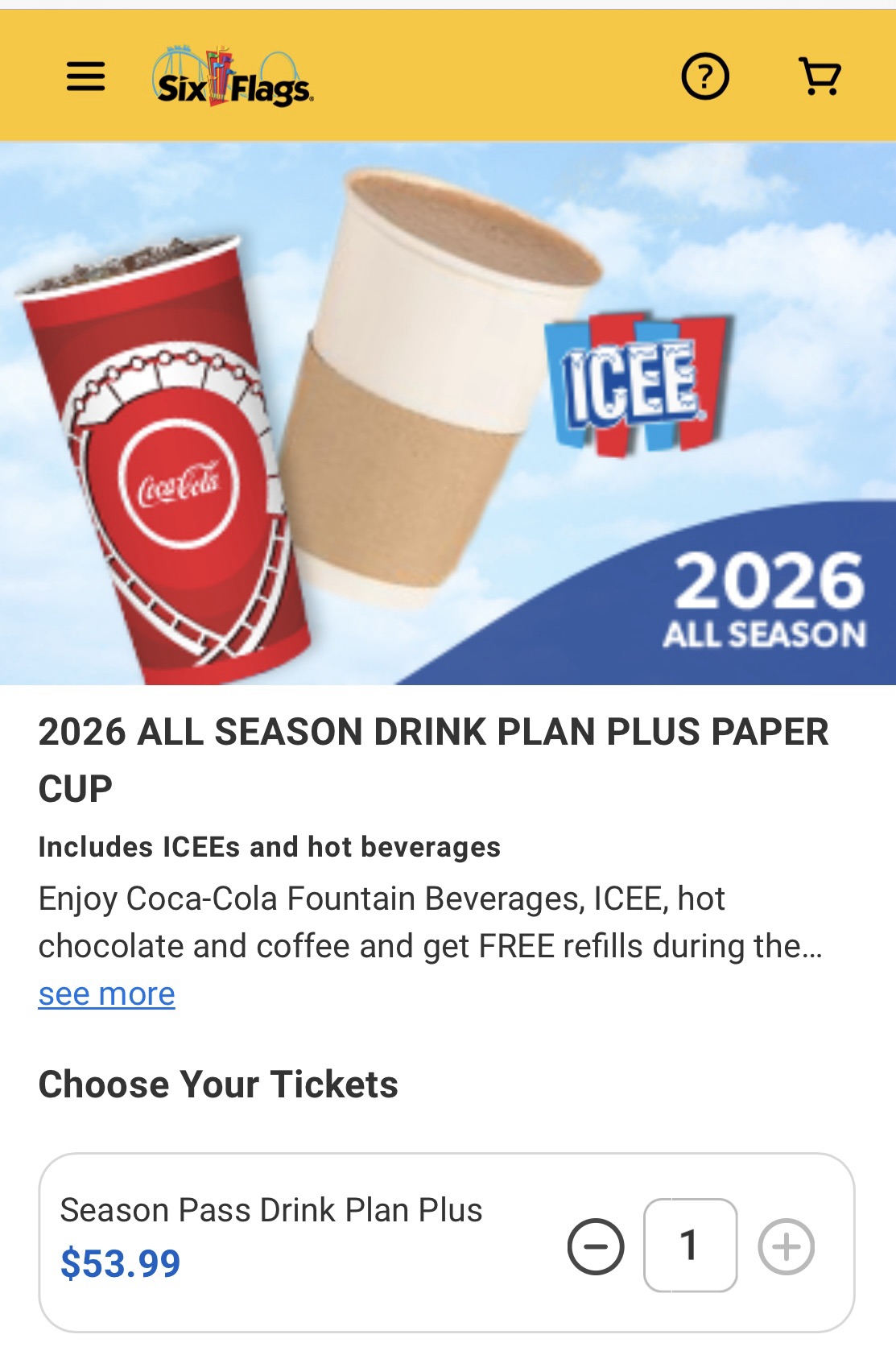
Task: Decrease Season Pass Drink Plan Plus quantity
Action: coord(596,1246)
